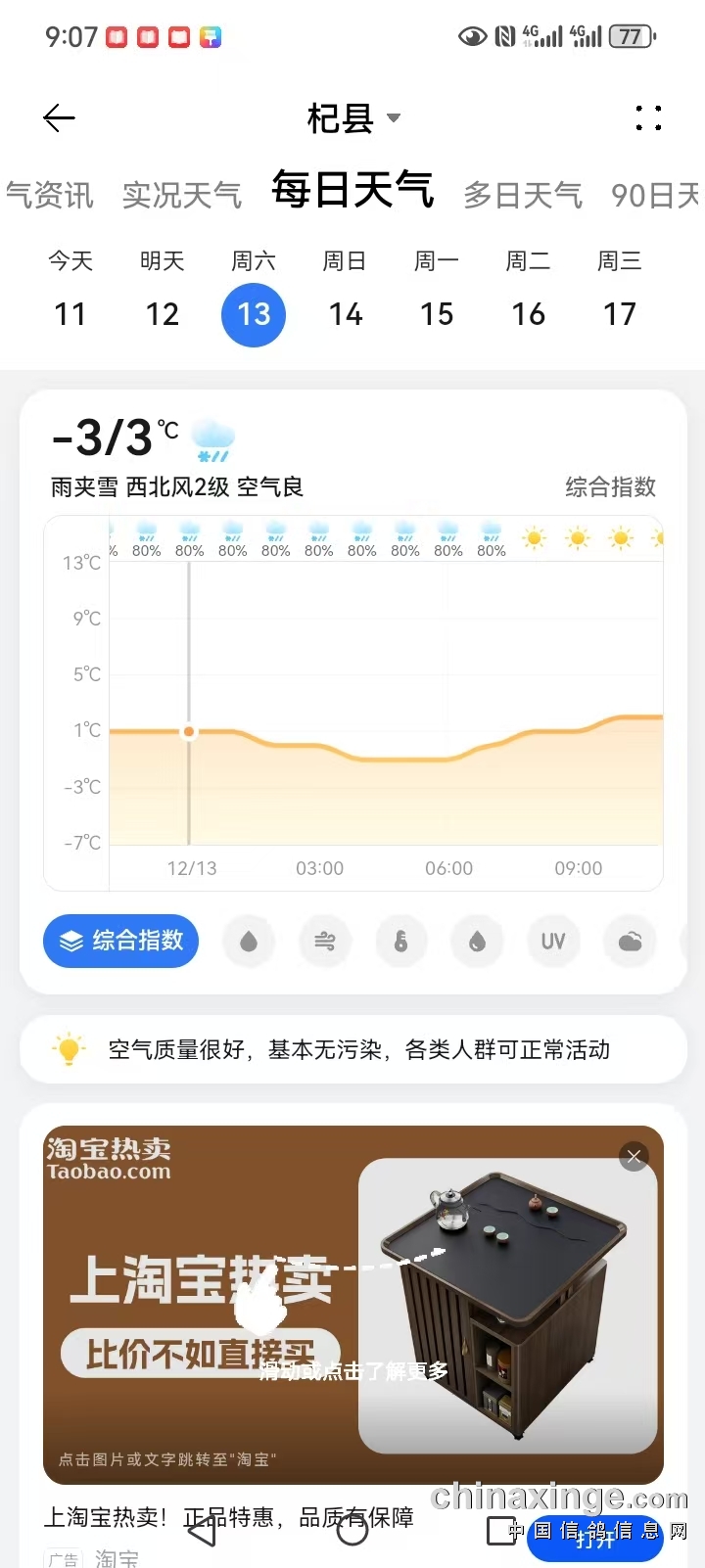Go back using the top-left arrow
Viewport: 705px width, 1568px height.
click(59, 118)
